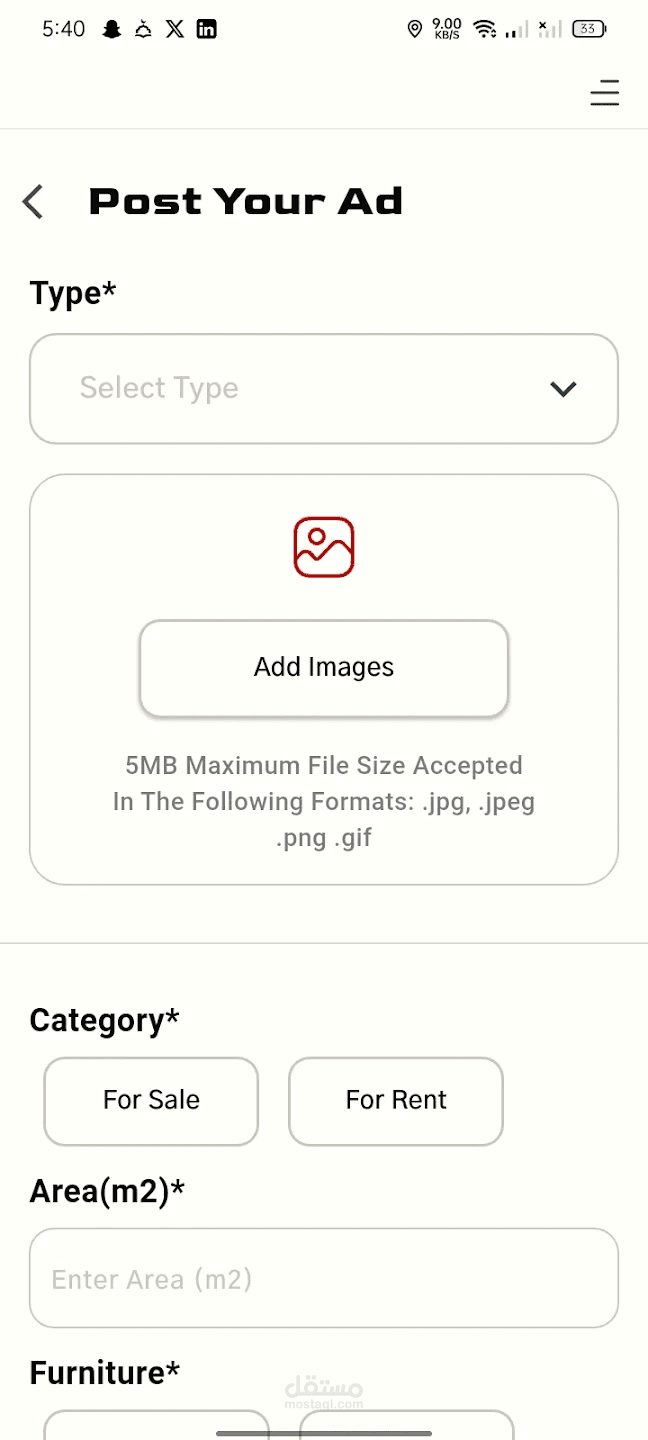
Task: Choose the For Rent category
Action: pos(396,1101)
